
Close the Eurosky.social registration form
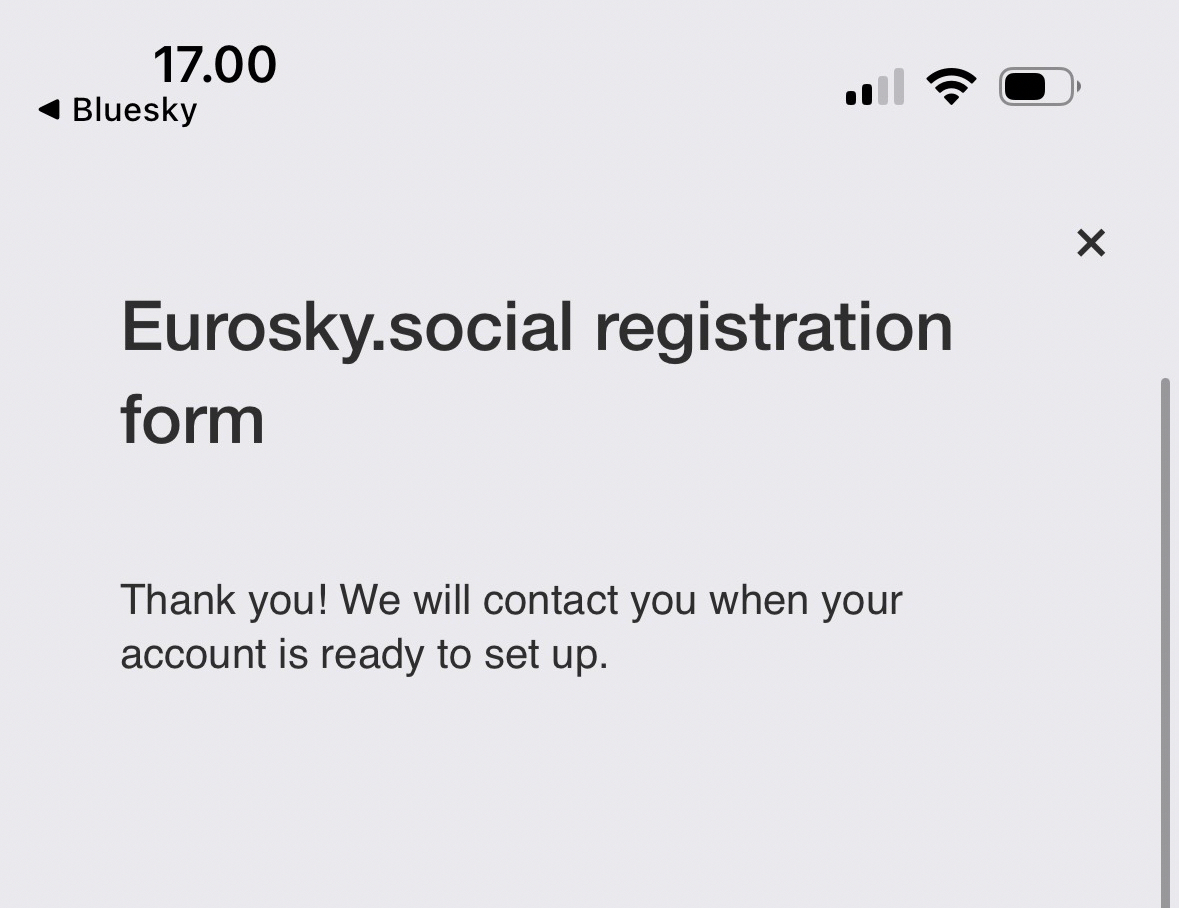1090,242
